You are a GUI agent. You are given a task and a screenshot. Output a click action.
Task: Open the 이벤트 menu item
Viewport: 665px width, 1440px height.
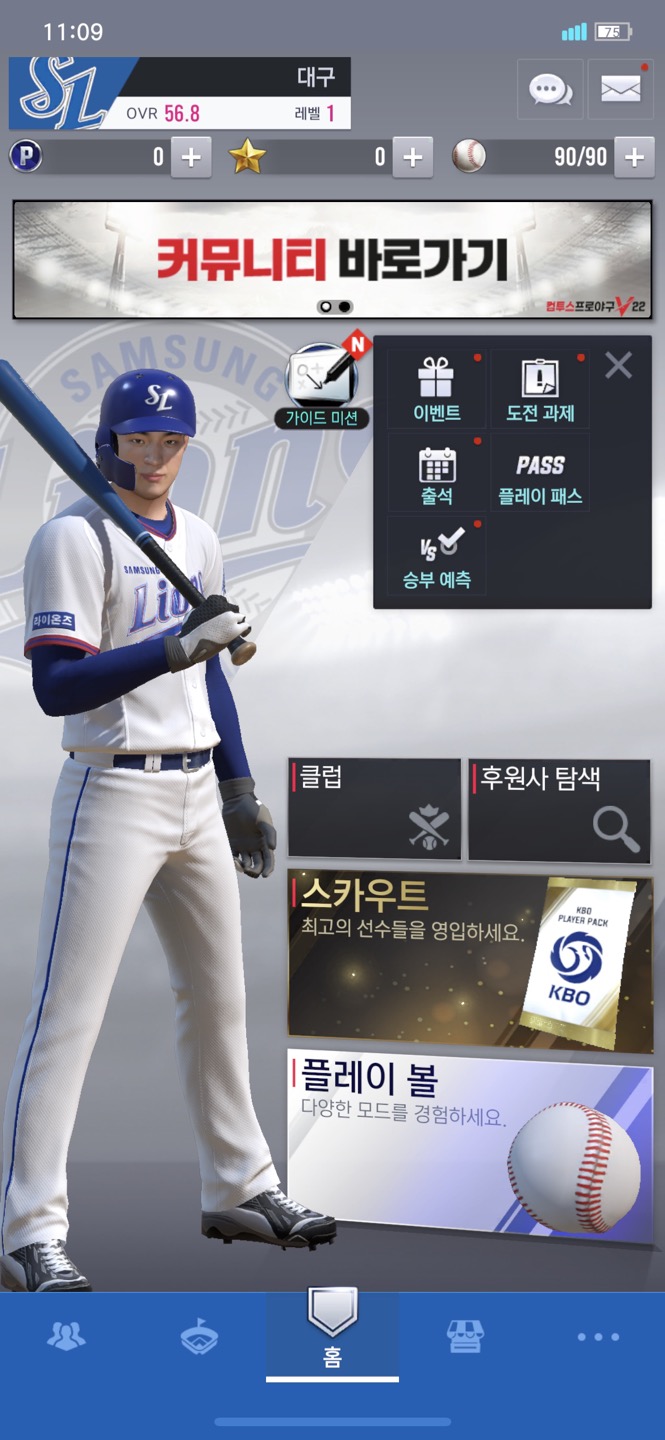[x=436, y=390]
